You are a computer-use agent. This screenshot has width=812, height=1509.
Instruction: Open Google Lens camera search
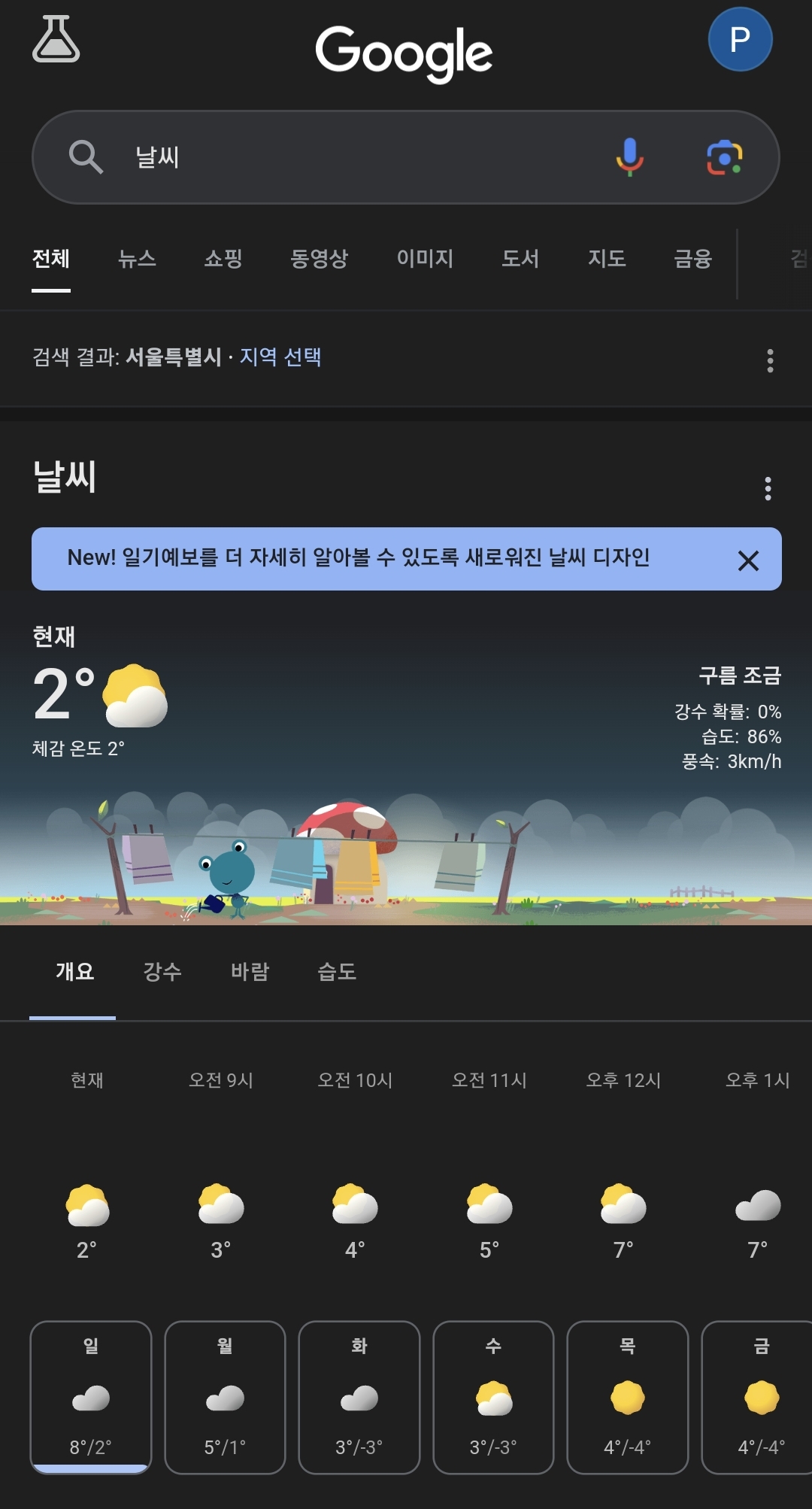click(x=724, y=157)
